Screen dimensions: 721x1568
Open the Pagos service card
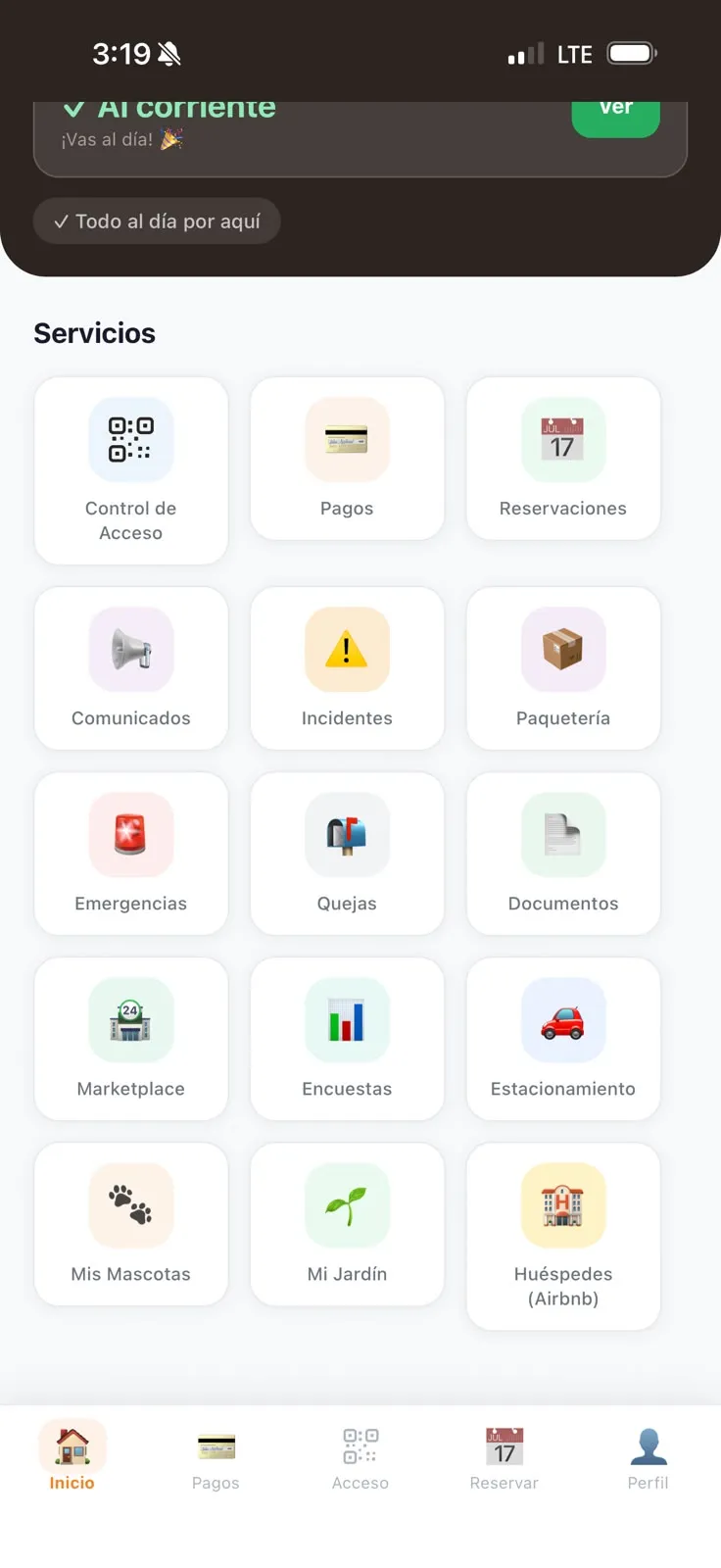point(347,459)
